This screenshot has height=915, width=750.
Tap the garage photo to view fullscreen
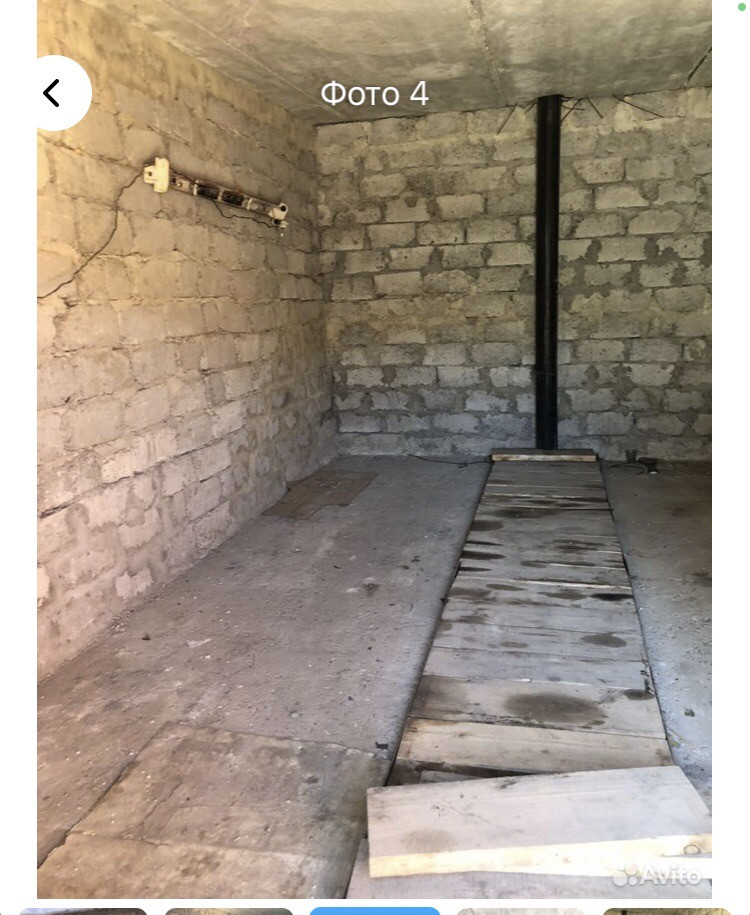pyautogui.click(x=374, y=449)
